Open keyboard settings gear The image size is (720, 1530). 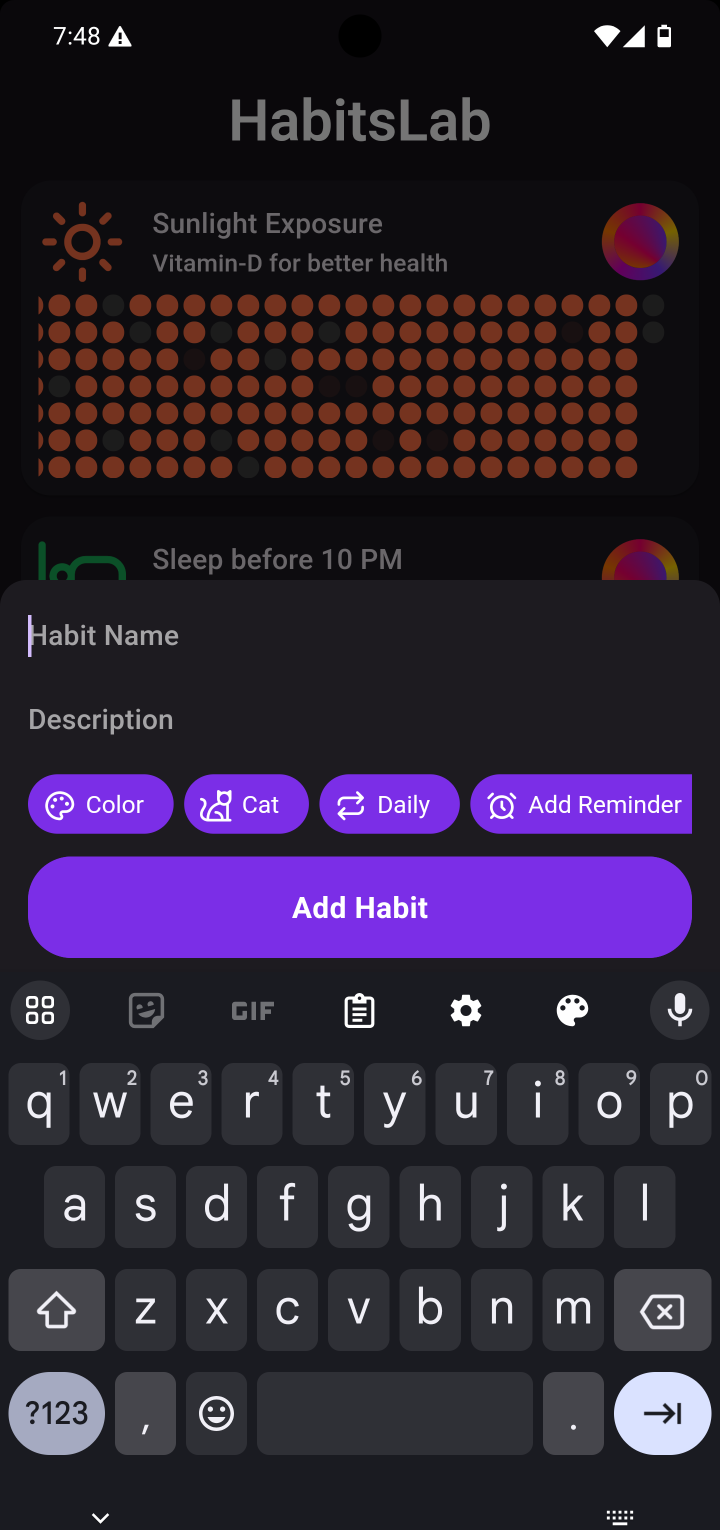466,1011
